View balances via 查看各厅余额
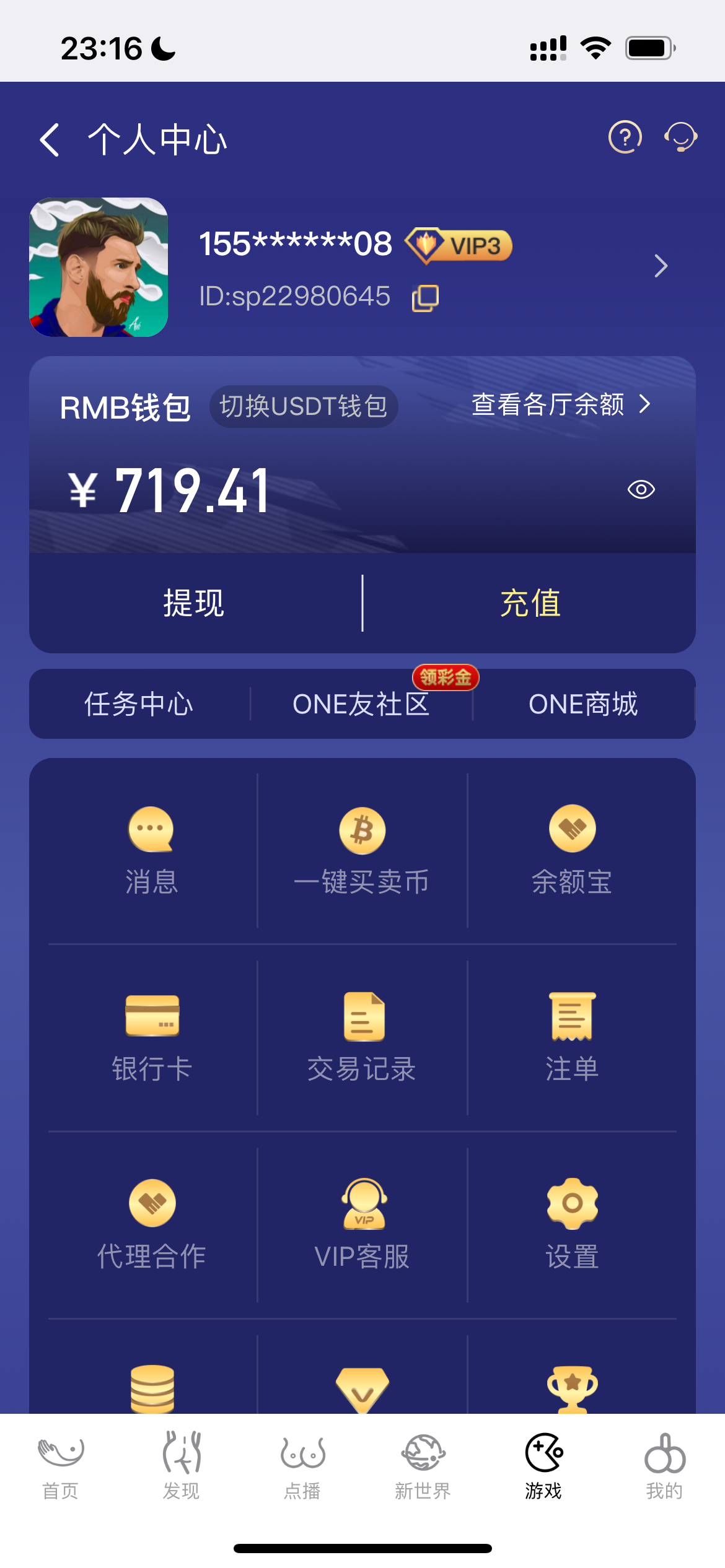The height and width of the screenshot is (1568, 725). click(x=560, y=404)
